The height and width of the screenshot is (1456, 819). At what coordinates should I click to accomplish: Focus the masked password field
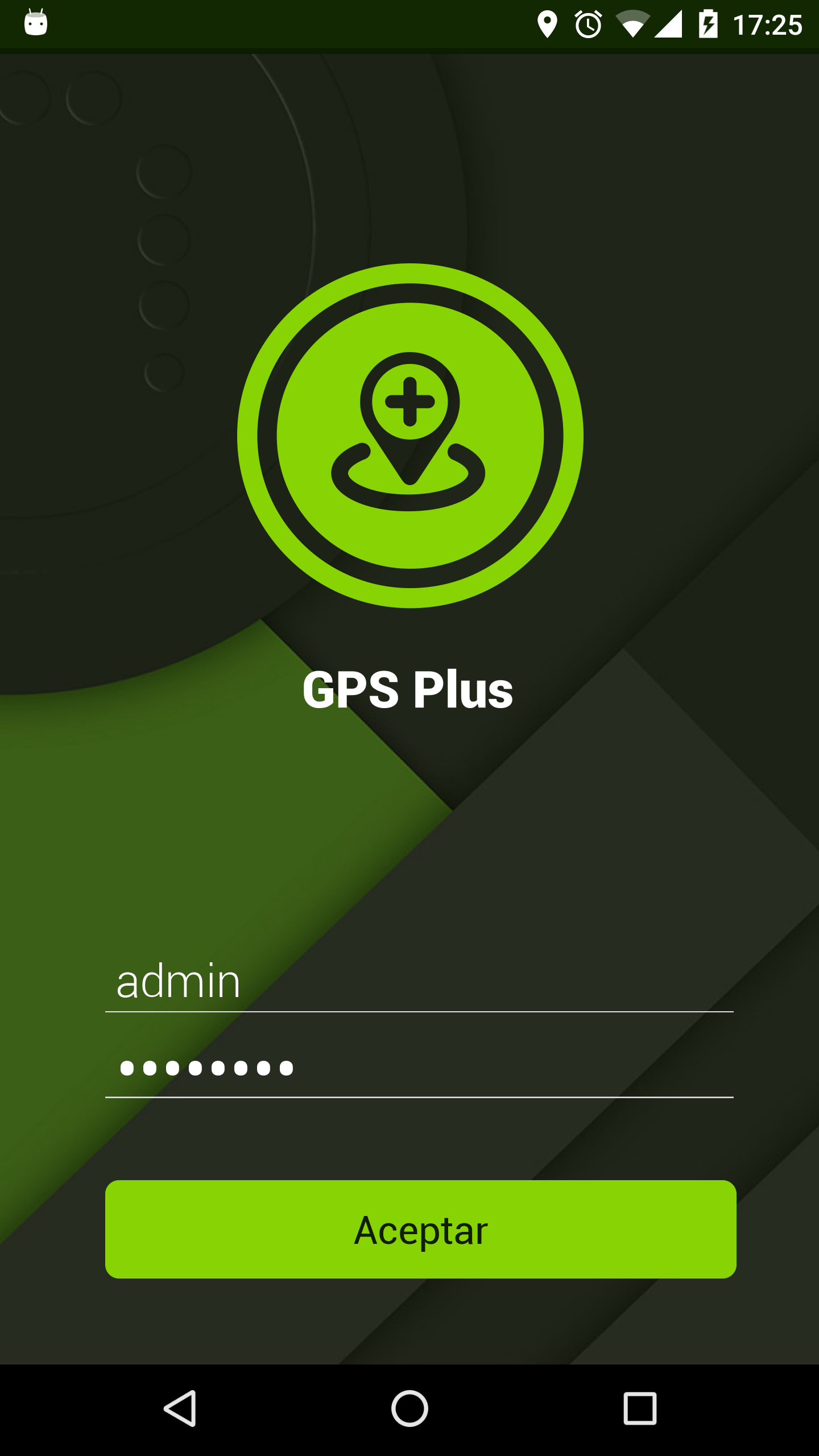(419, 1068)
